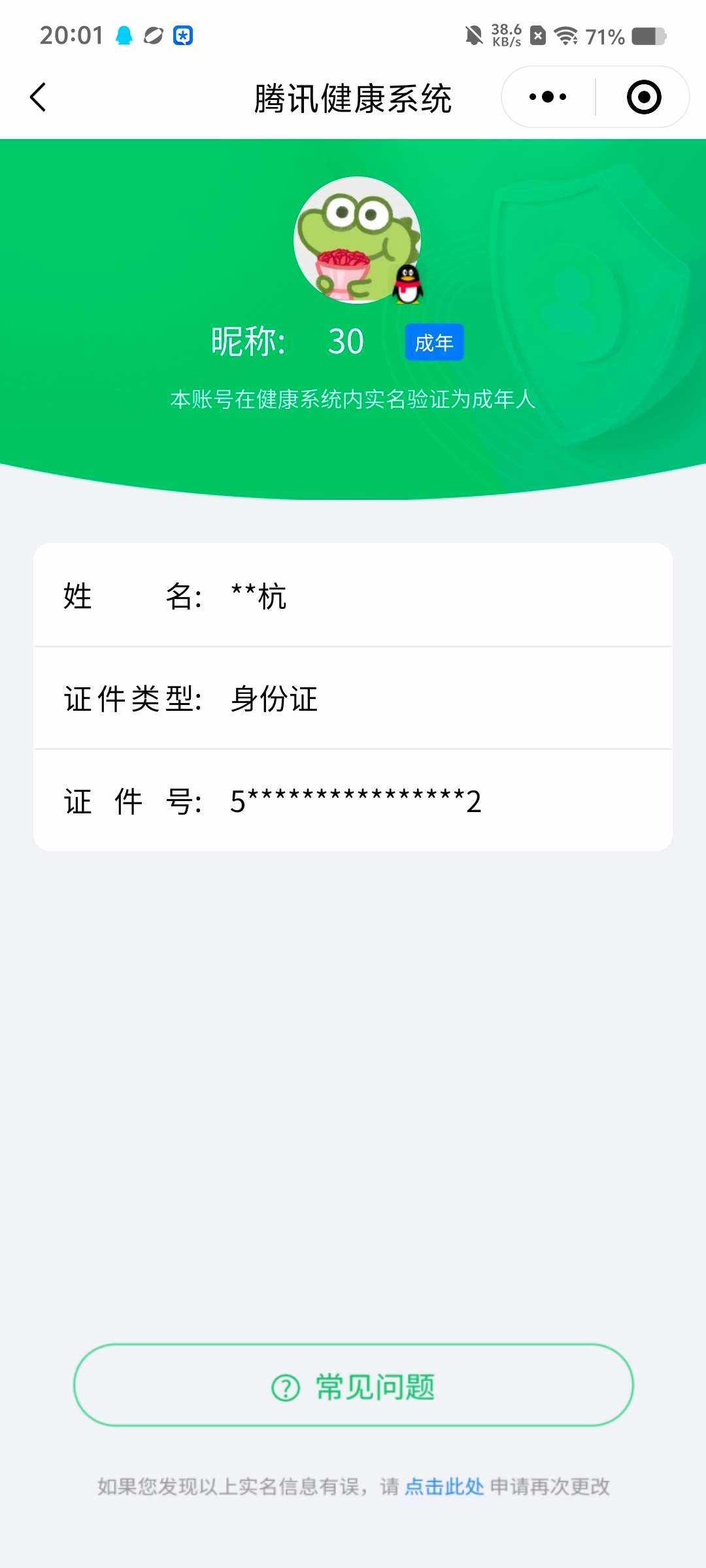Open the mini program more options menu
706x1568 pixels.
pyautogui.click(x=548, y=96)
